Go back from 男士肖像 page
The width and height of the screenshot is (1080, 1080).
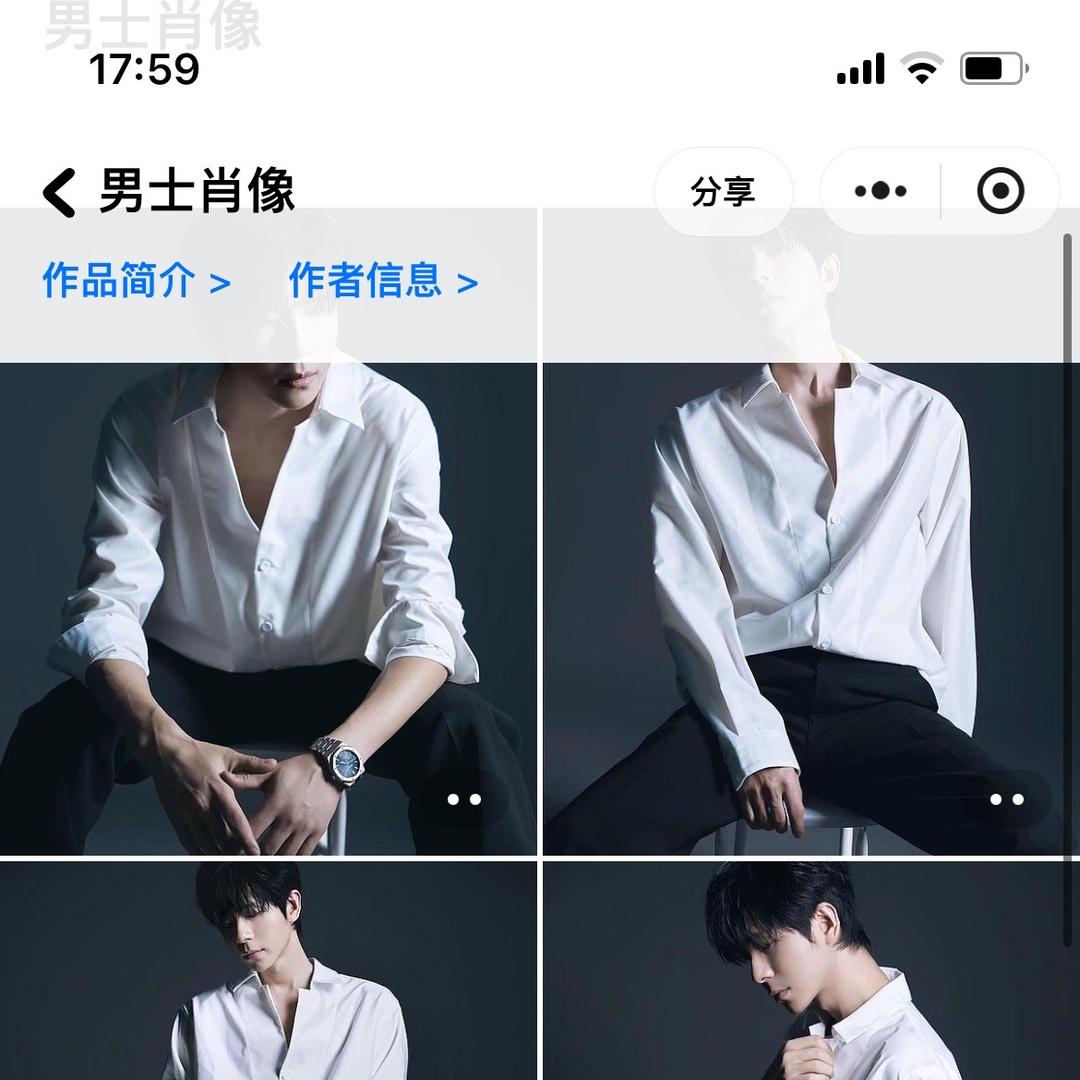(x=60, y=192)
